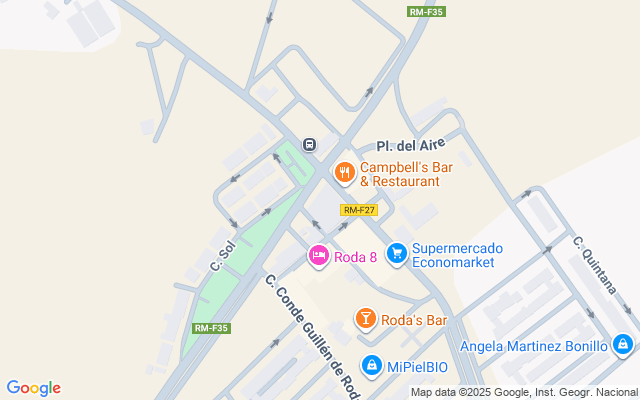Select the Roda 8 hotel pin
The height and width of the screenshot is (400, 640).
point(319,256)
